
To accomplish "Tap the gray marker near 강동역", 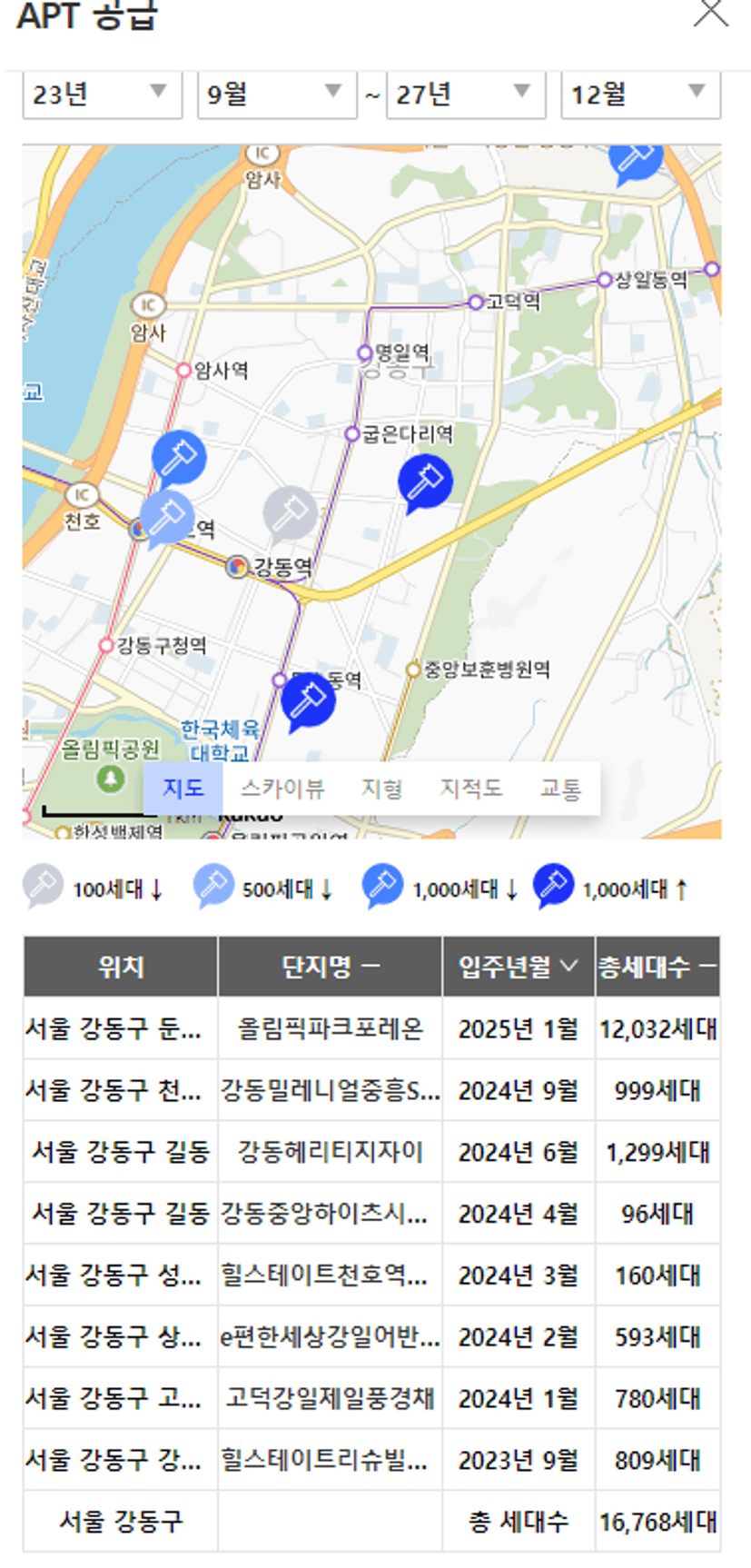I will click(x=290, y=514).
